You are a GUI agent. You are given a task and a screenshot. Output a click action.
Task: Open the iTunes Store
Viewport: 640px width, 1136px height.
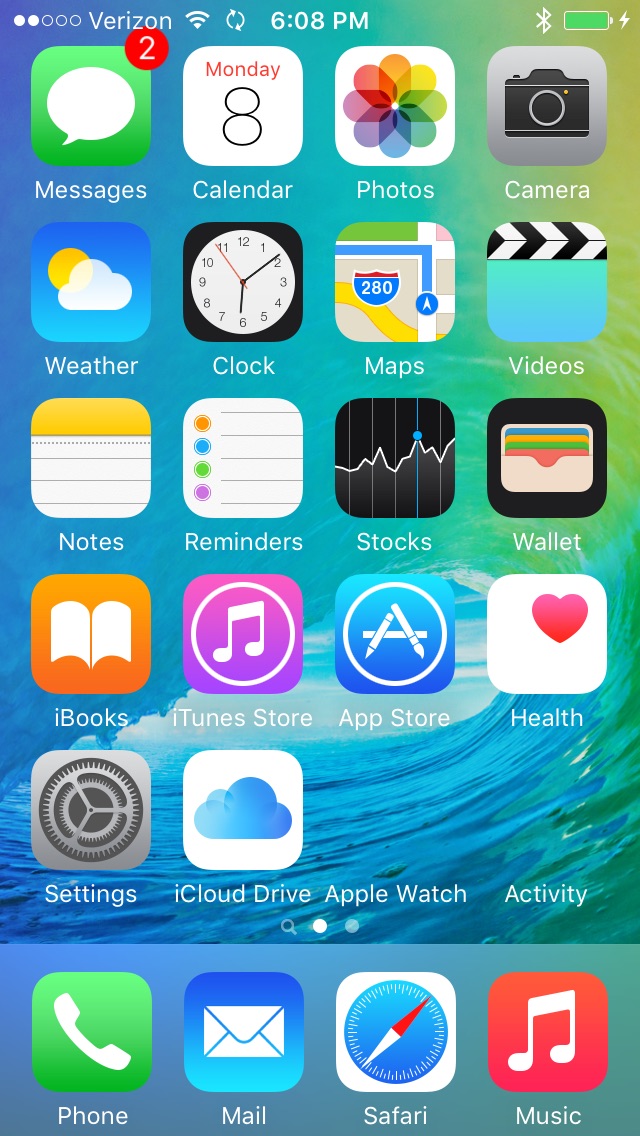coord(243,634)
